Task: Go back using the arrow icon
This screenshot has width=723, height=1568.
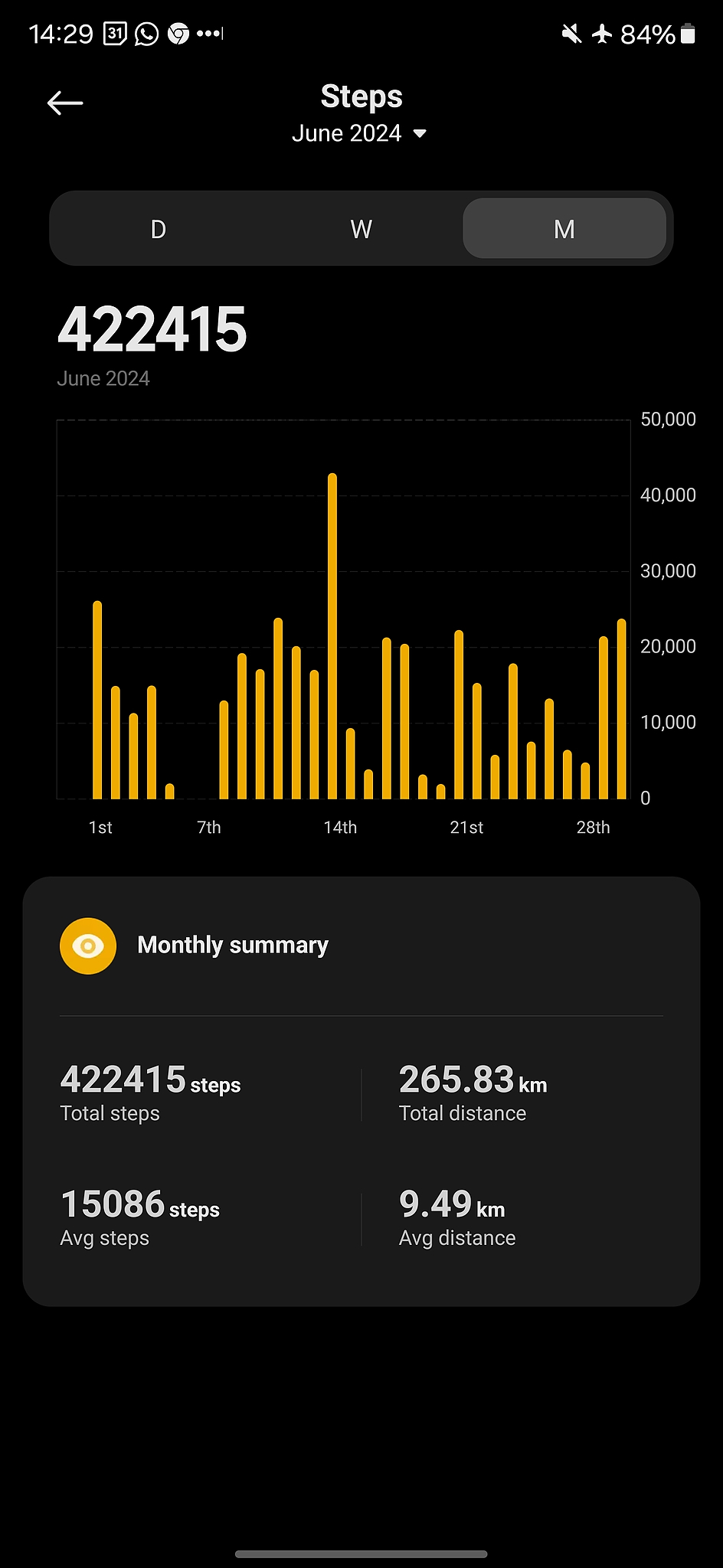Action: click(65, 103)
